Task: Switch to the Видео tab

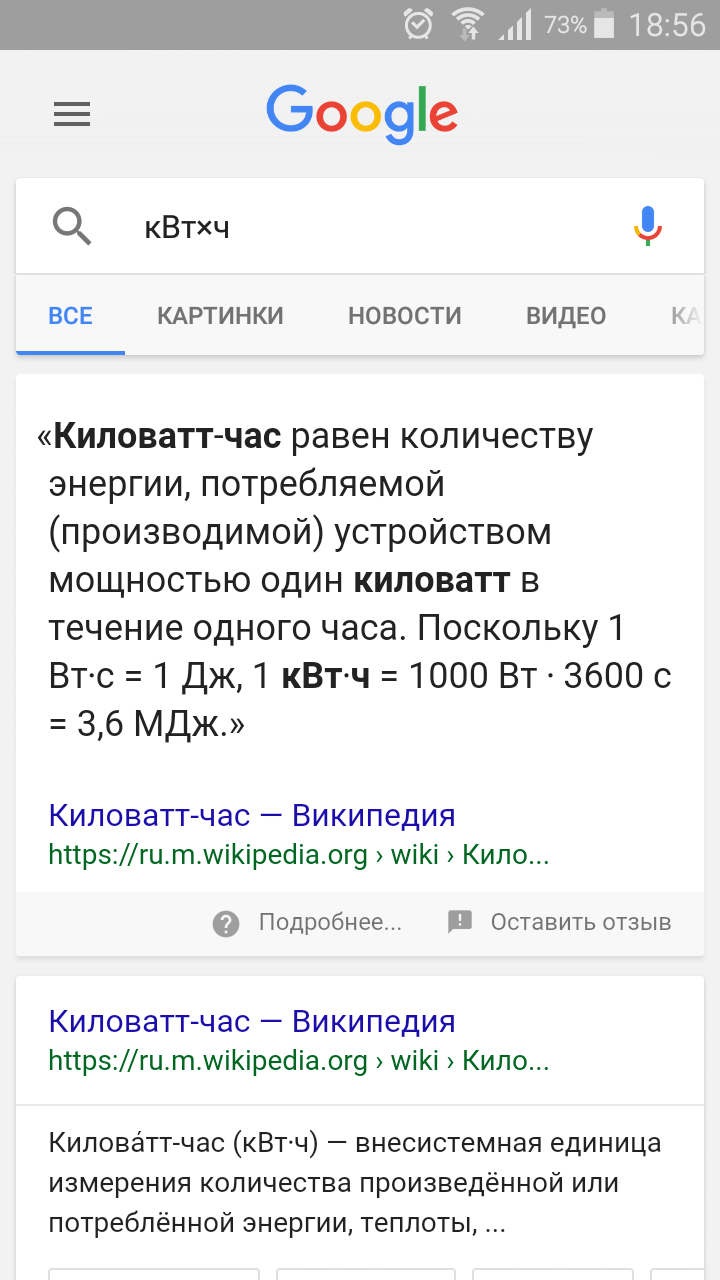Action: coord(566,316)
